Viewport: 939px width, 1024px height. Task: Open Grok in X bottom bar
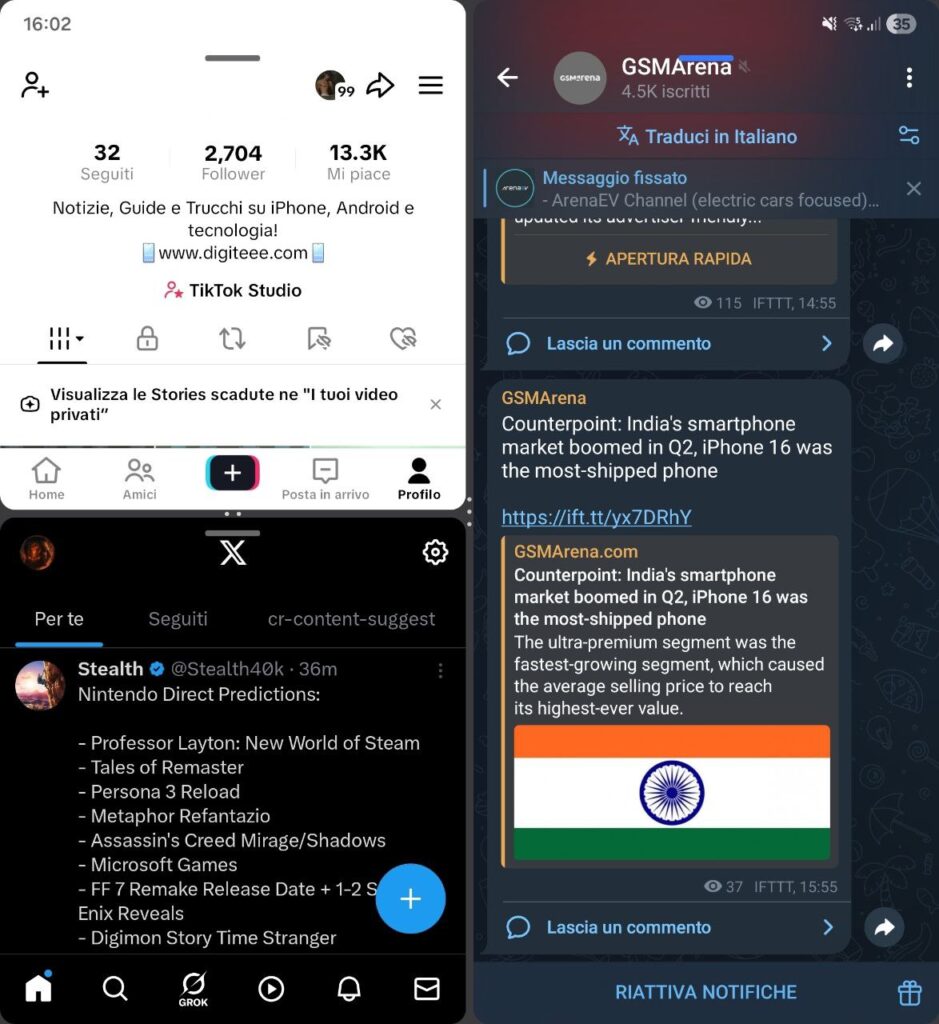pyautogui.click(x=193, y=989)
